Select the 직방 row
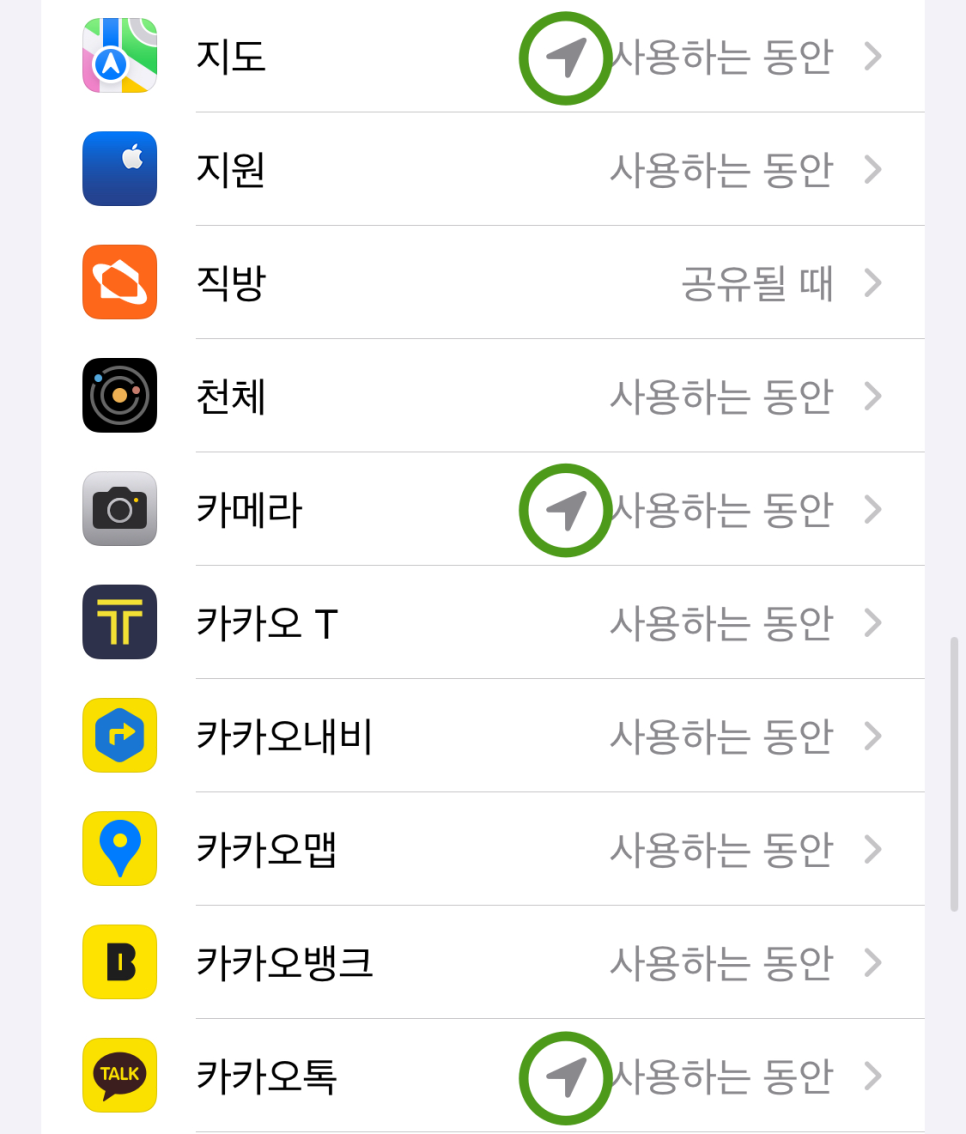This screenshot has width=966, height=1134. tap(482, 283)
